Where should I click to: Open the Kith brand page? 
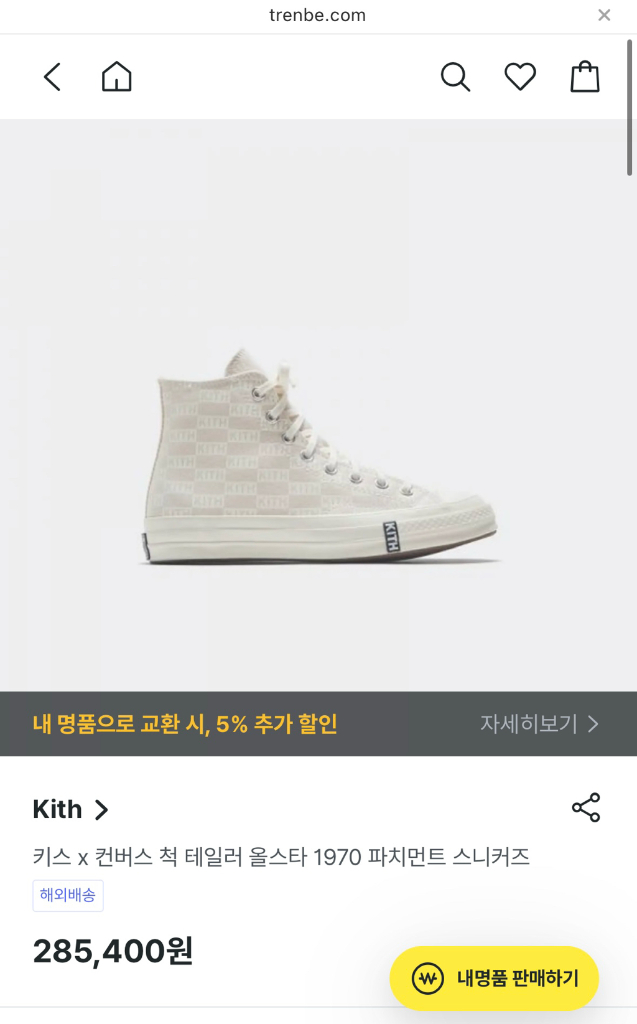(x=70, y=809)
